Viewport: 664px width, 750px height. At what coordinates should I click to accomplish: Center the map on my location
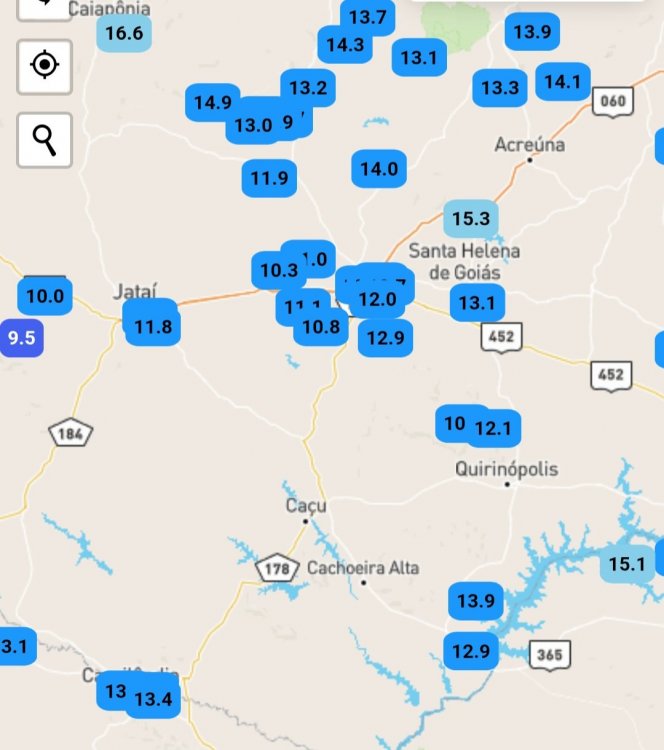click(x=44, y=66)
